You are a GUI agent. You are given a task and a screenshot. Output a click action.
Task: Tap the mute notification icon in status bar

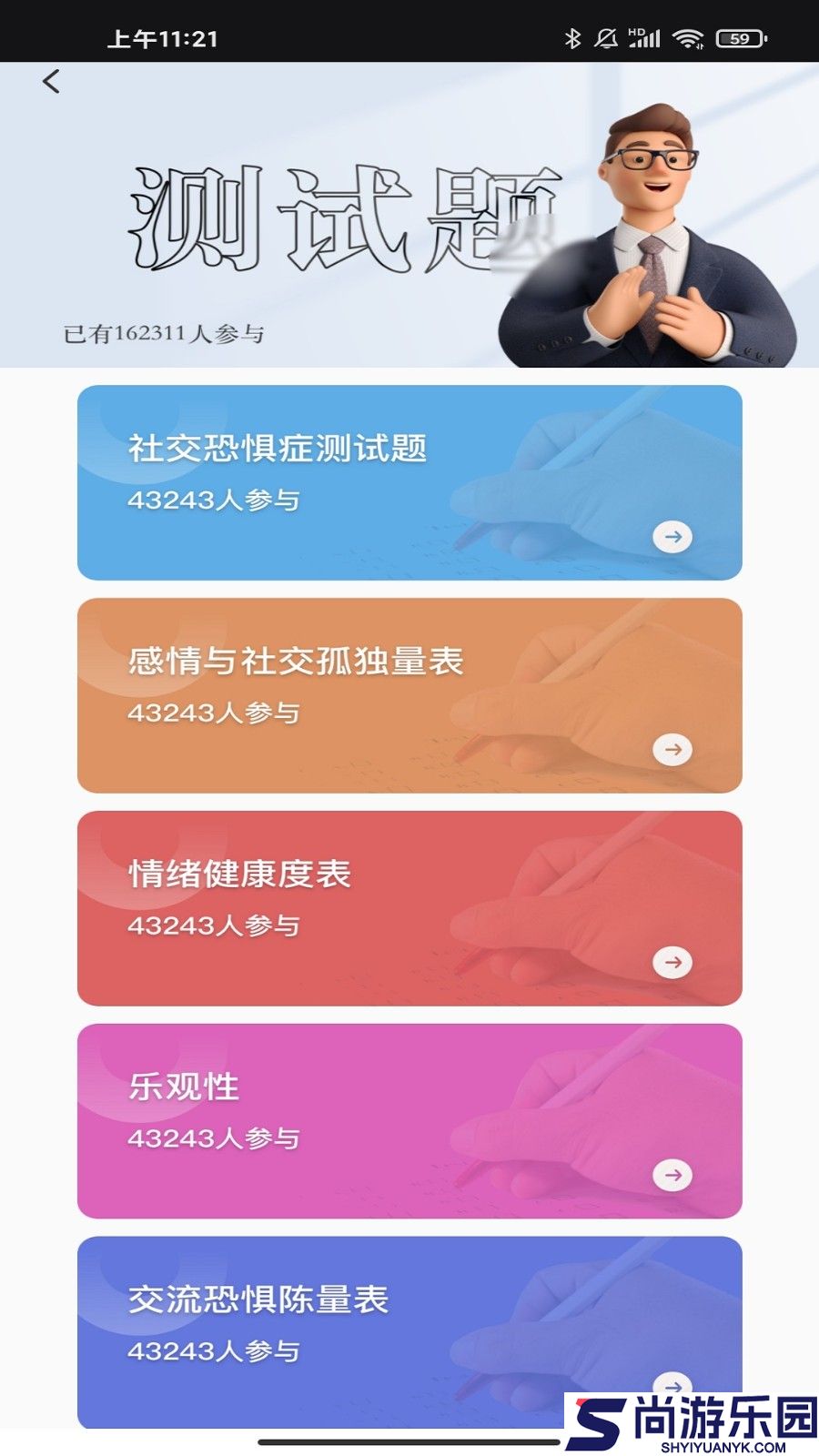605,39
